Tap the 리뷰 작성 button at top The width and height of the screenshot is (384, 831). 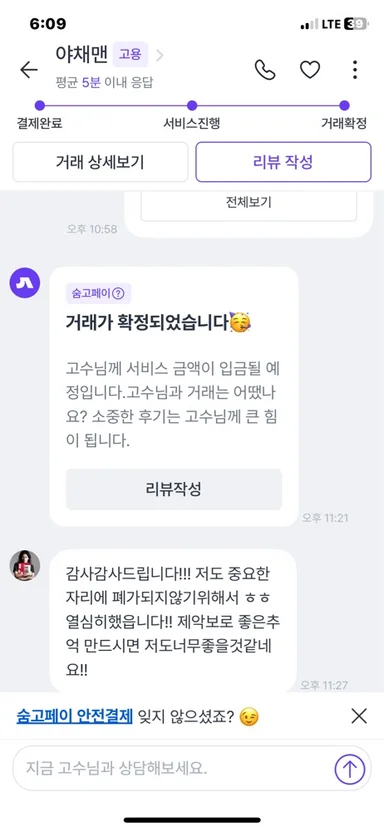point(283,162)
